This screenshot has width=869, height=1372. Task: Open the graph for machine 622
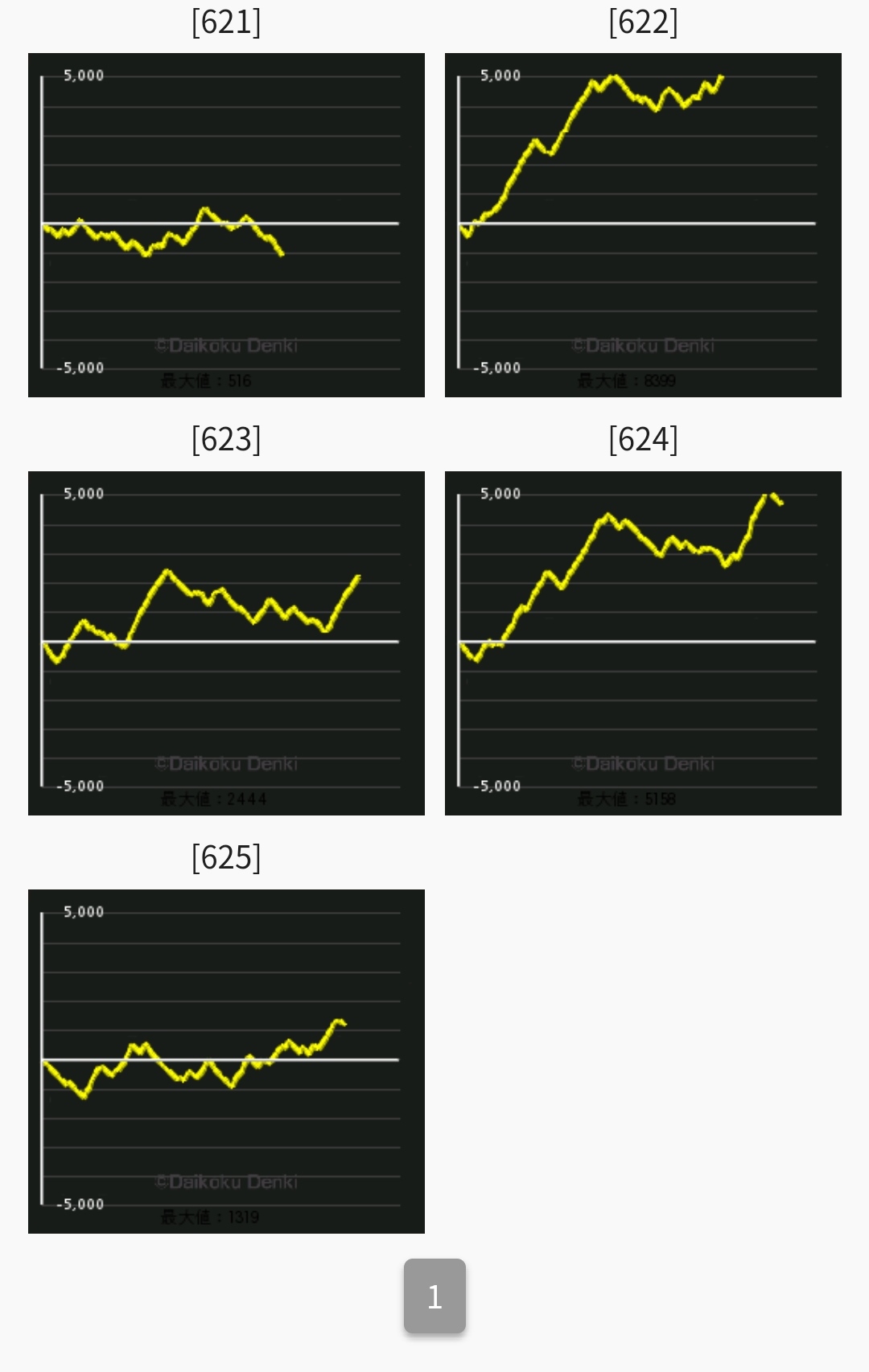click(643, 225)
